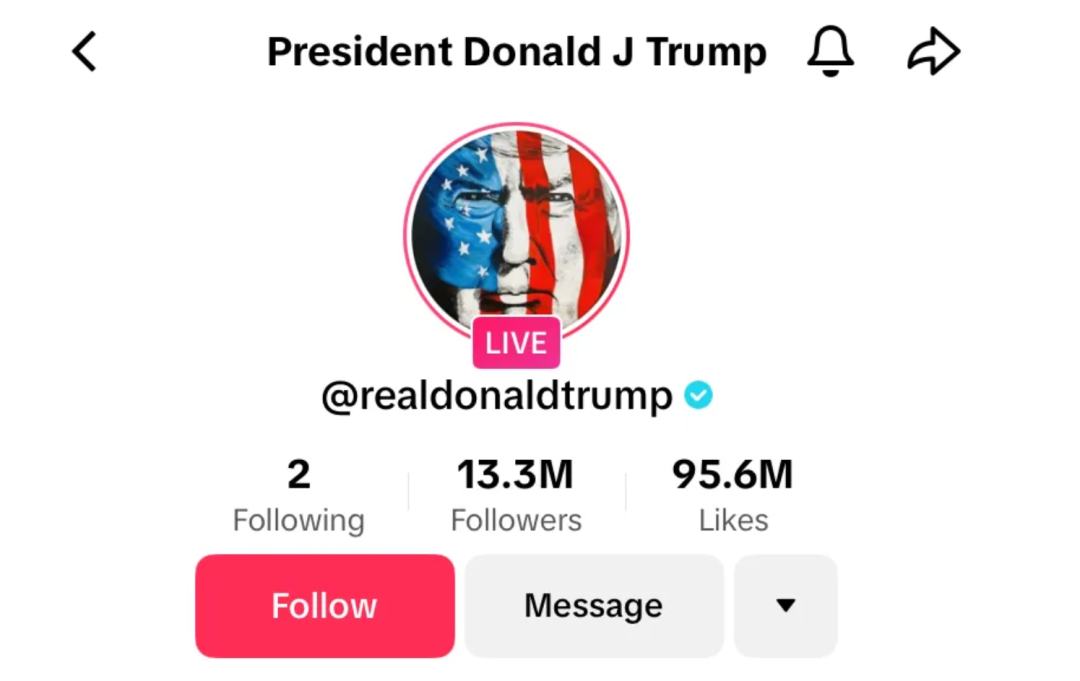The width and height of the screenshot is (1080, 681).
Task: Follow the @realdonaldtrump account
Action: click(324, 606)
